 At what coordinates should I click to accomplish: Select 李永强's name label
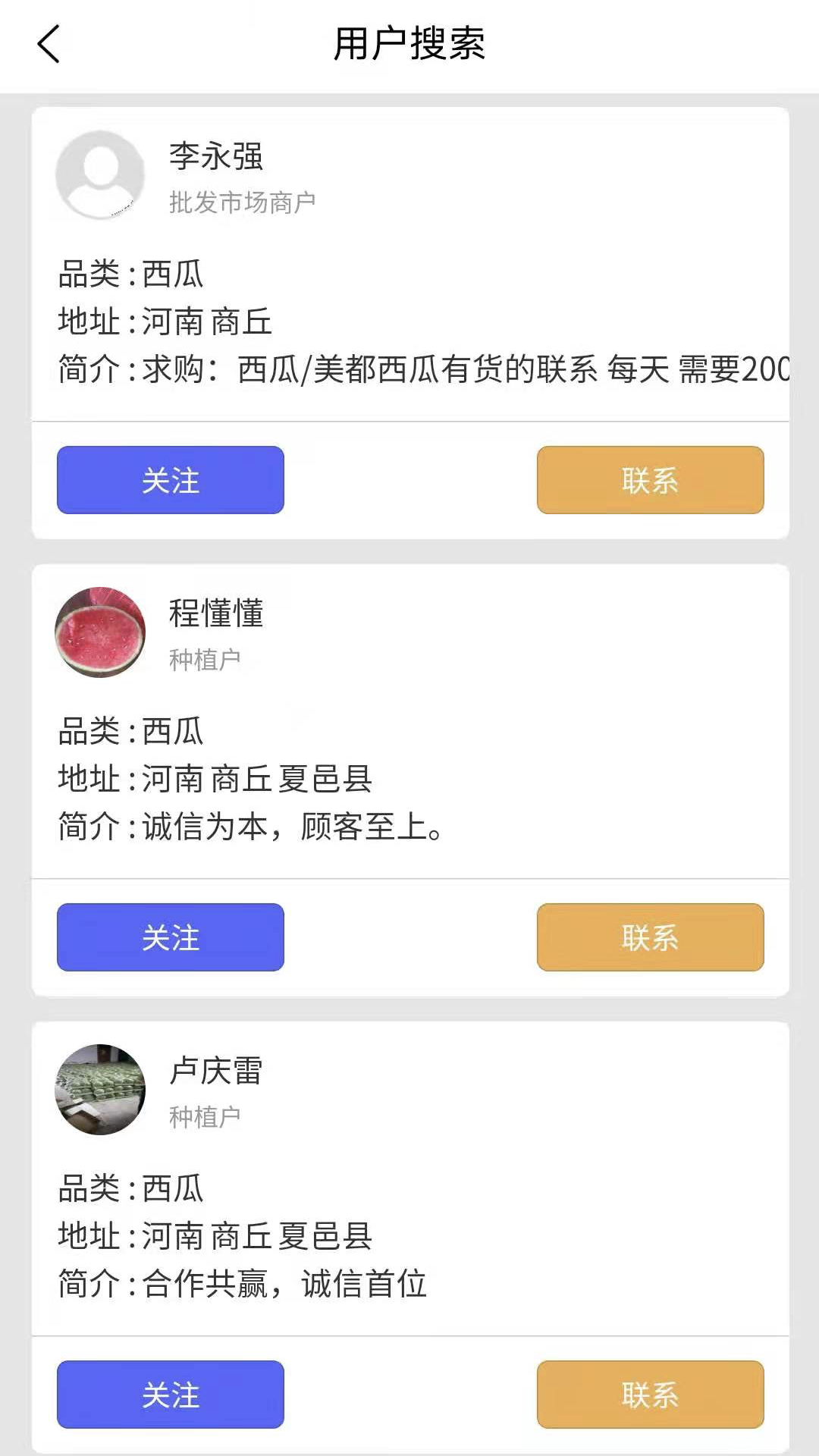pos(215,155)
